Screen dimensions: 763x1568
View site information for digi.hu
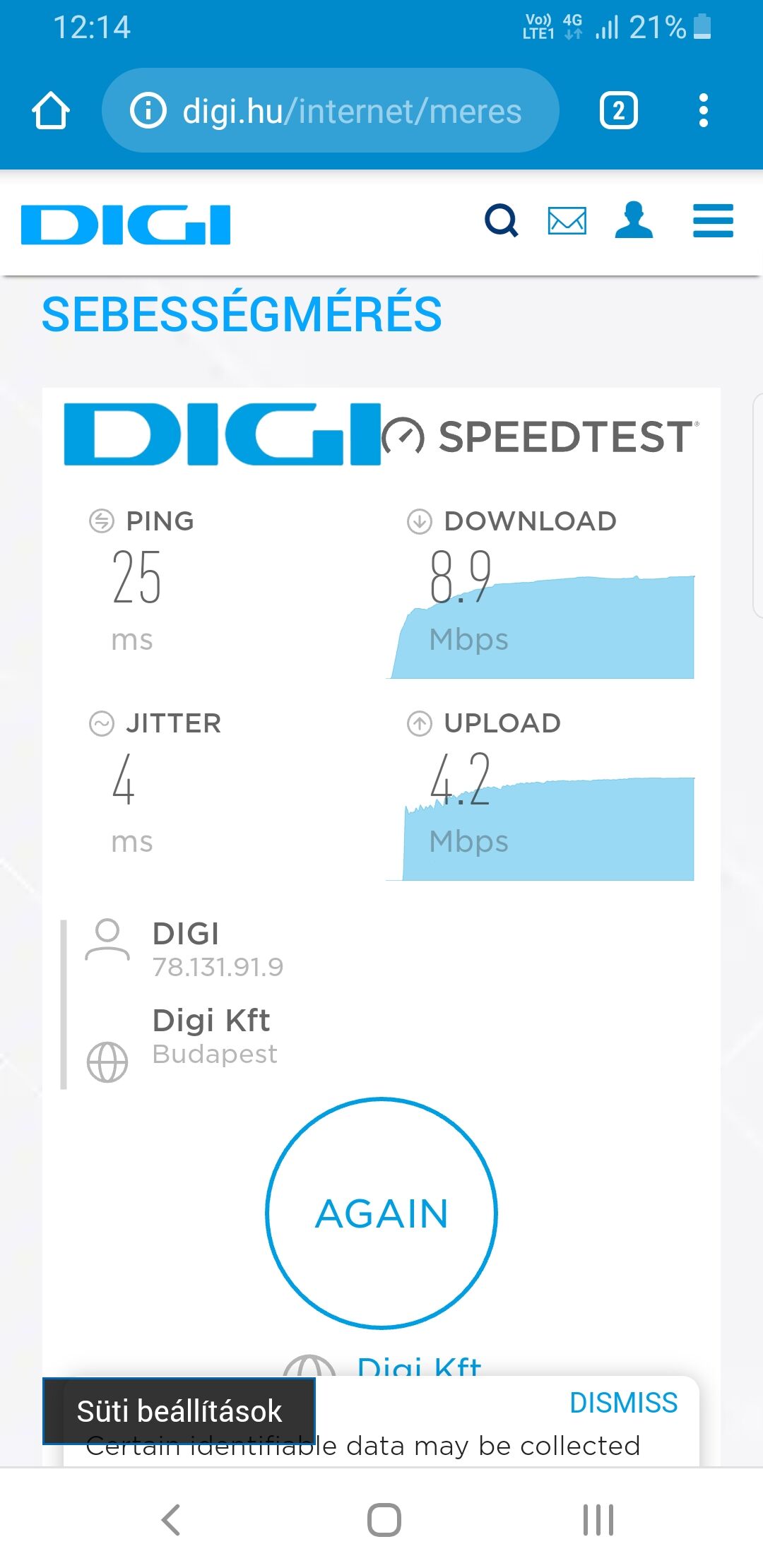148,111
